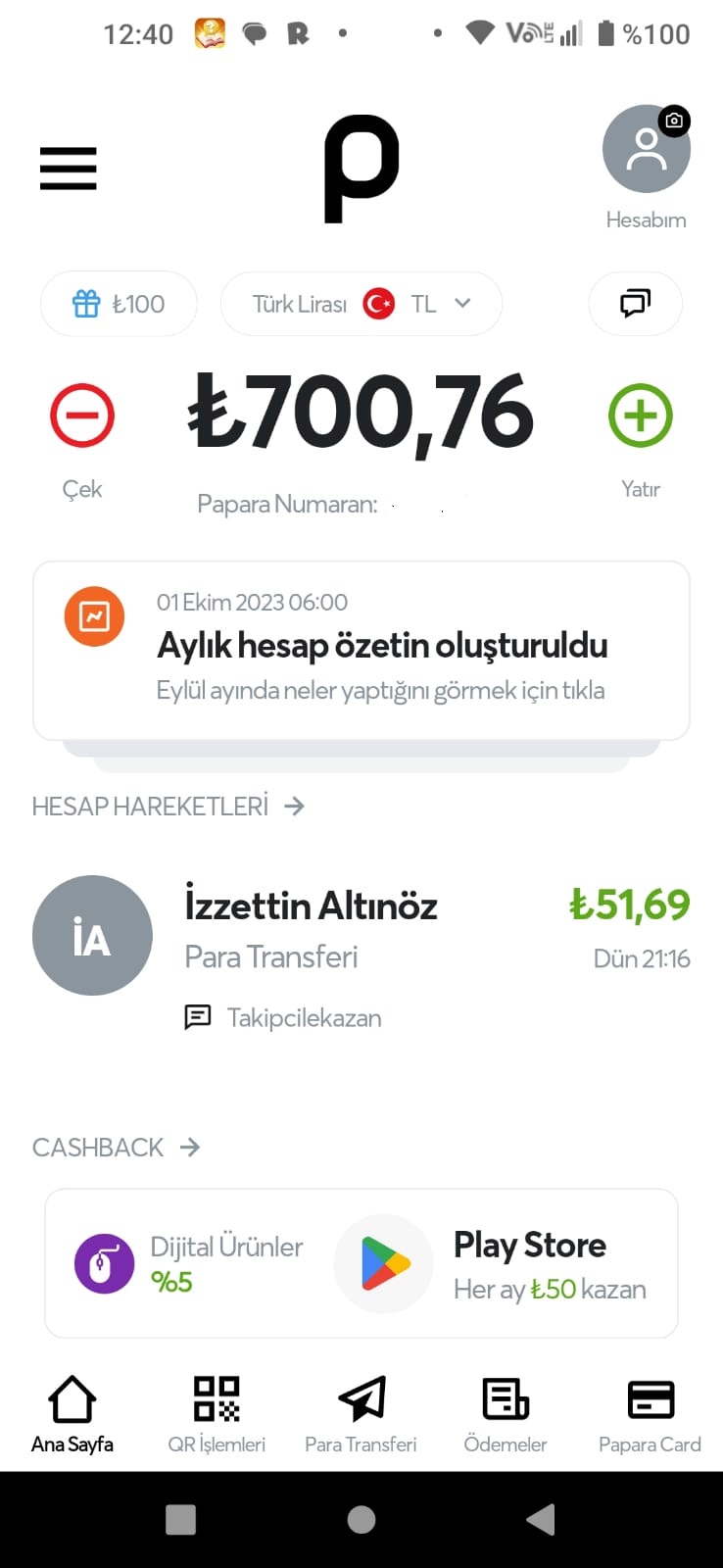Tap the ₺100 gift chip

click(119, 304)
